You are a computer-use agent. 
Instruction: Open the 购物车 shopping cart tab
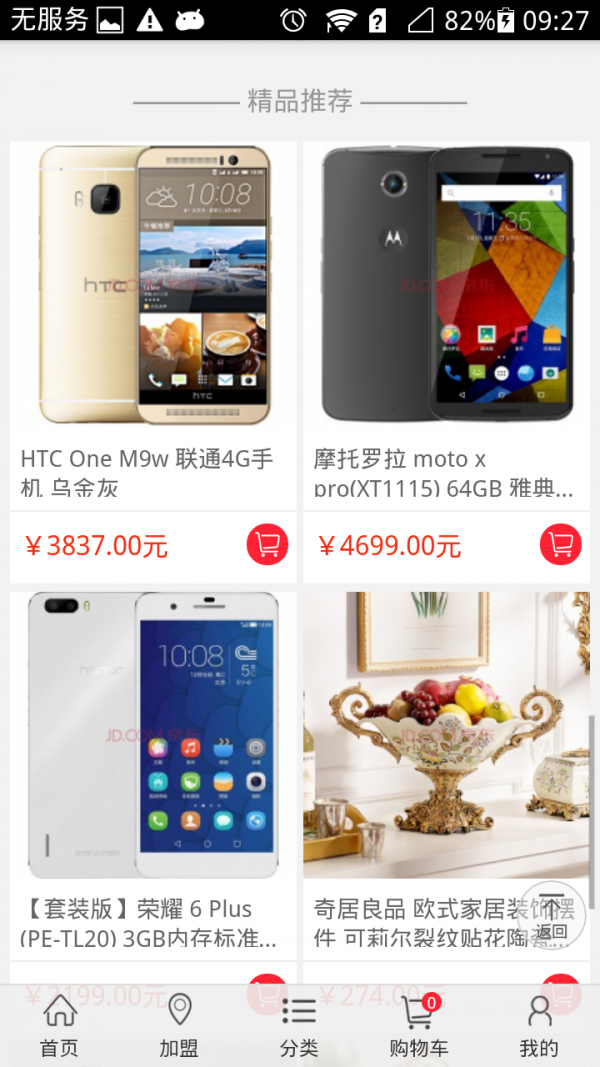click(x=419, y=1026)
